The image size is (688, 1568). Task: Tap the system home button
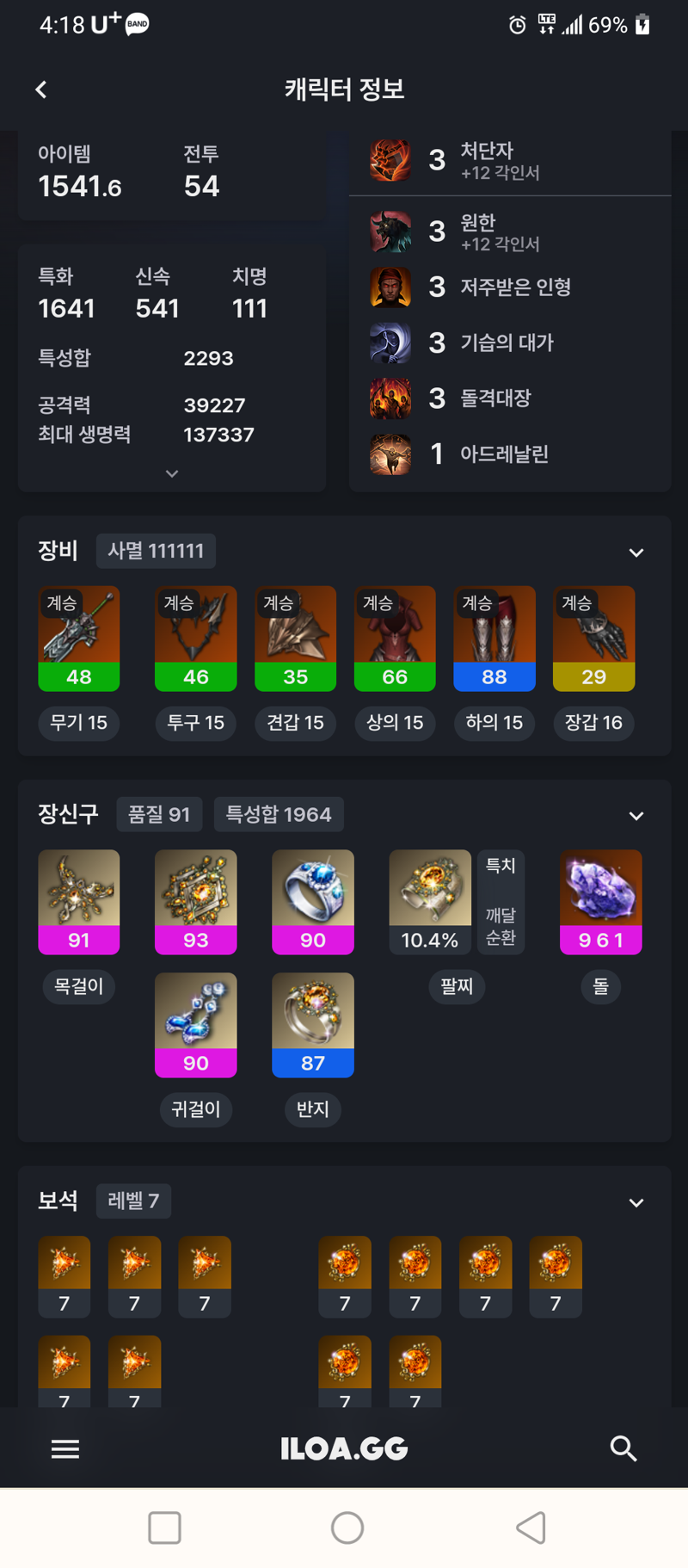(347, 1528)
